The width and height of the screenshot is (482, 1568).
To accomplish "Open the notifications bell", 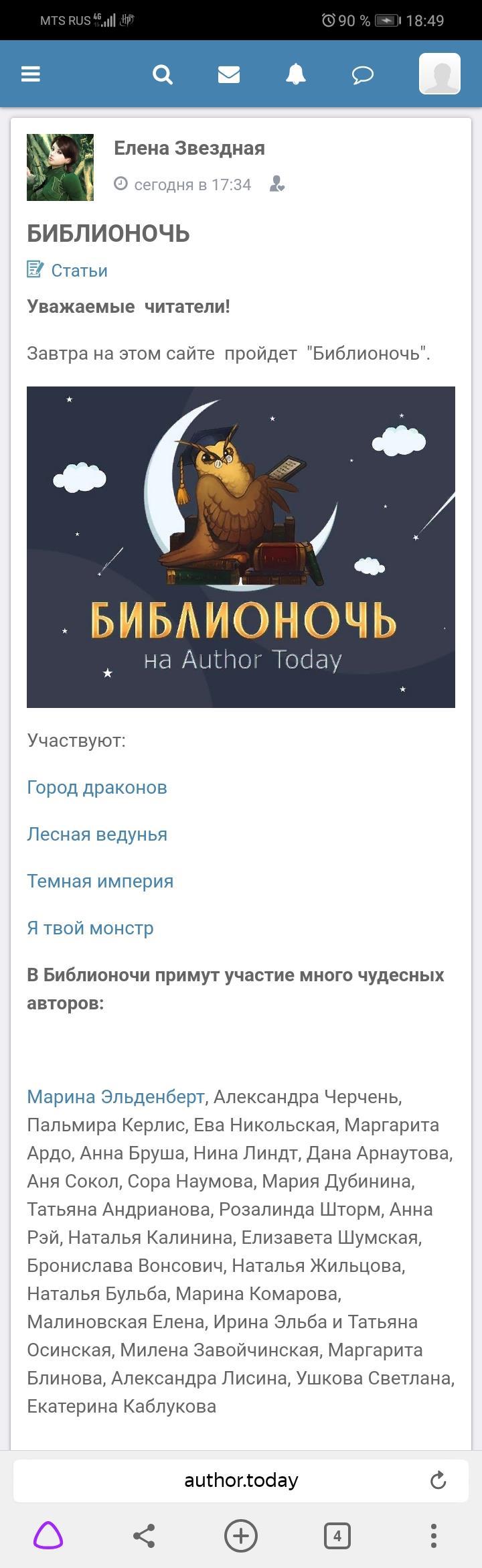I will click(295, 74).
